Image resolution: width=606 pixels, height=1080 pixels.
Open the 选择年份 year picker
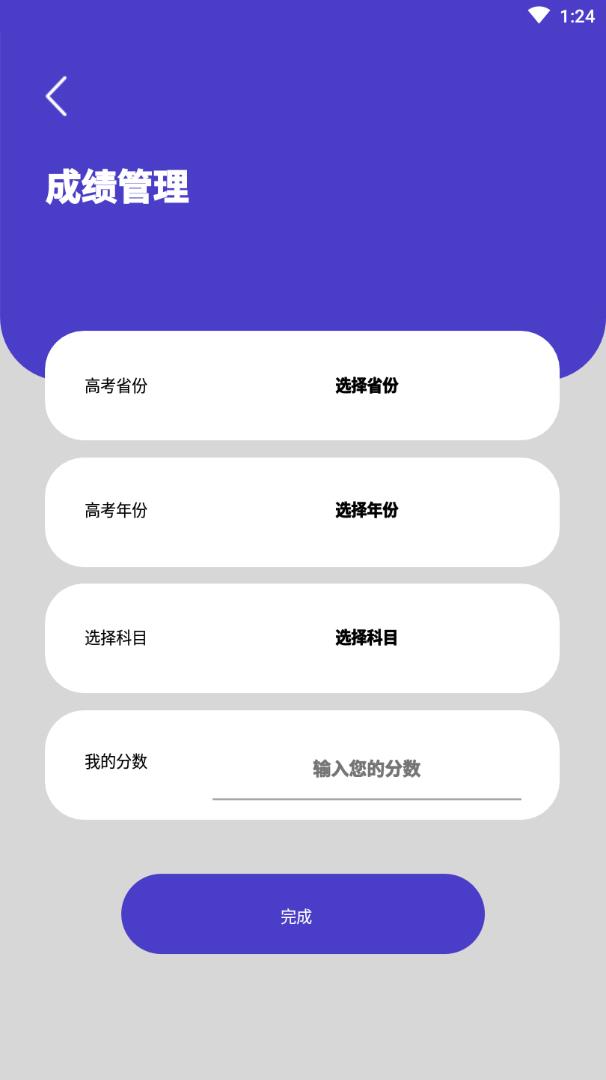click(366, 510)
